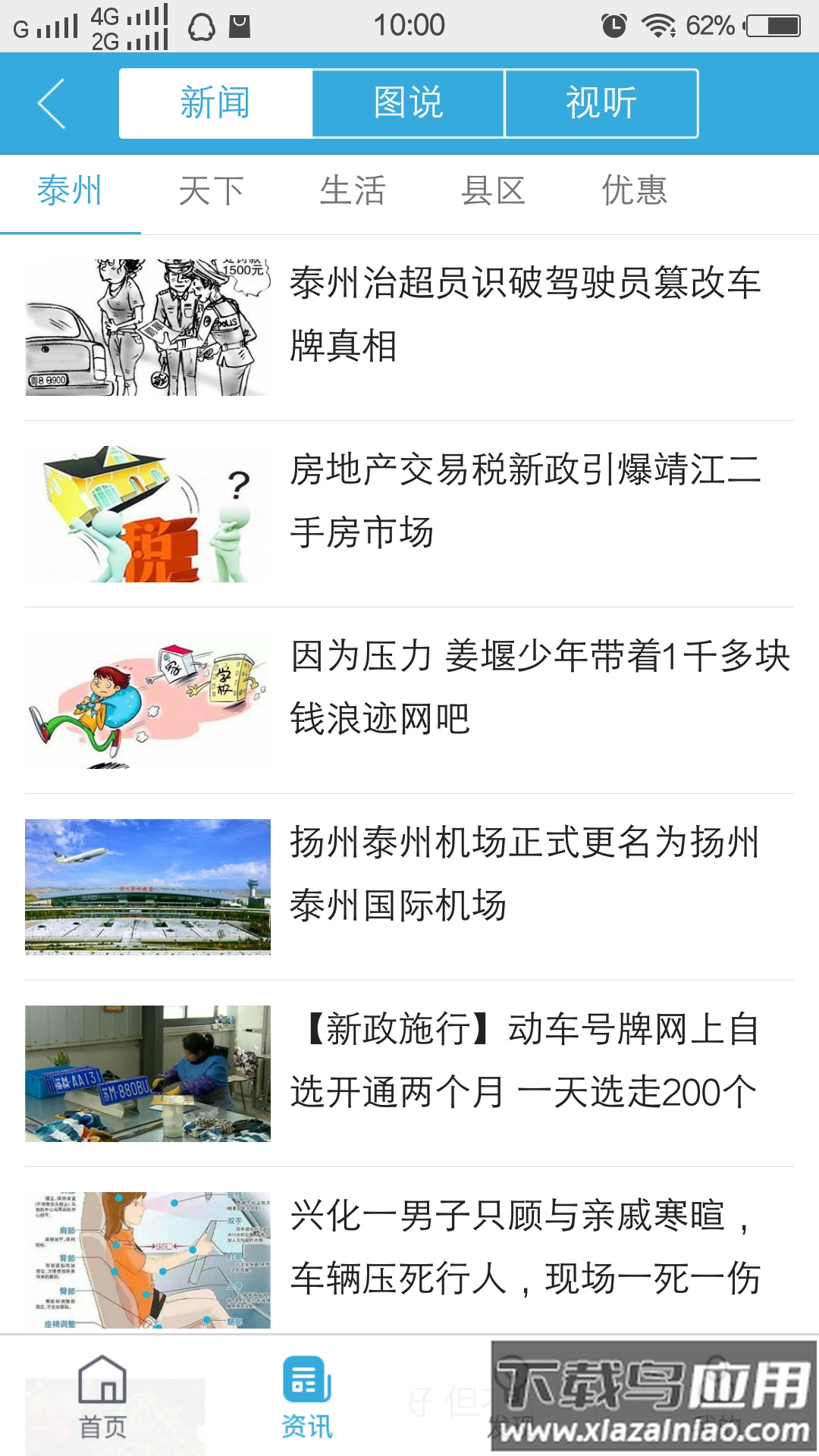Switch to the 视听 segment
This screenshot has height=1456, width=819.
(601, 103)
